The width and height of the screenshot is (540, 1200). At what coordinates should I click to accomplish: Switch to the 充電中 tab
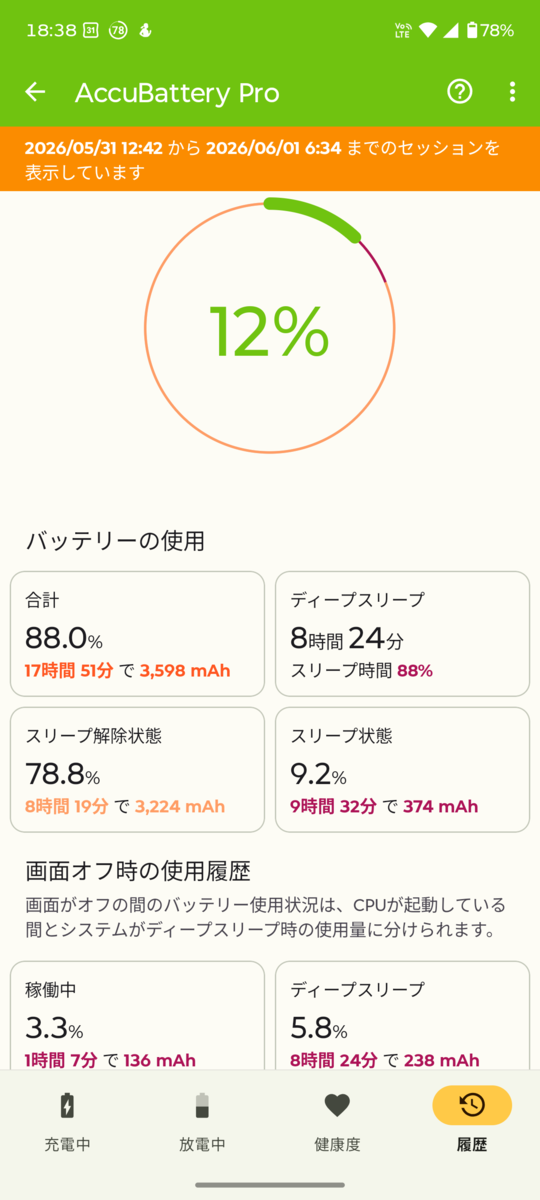67,1121
